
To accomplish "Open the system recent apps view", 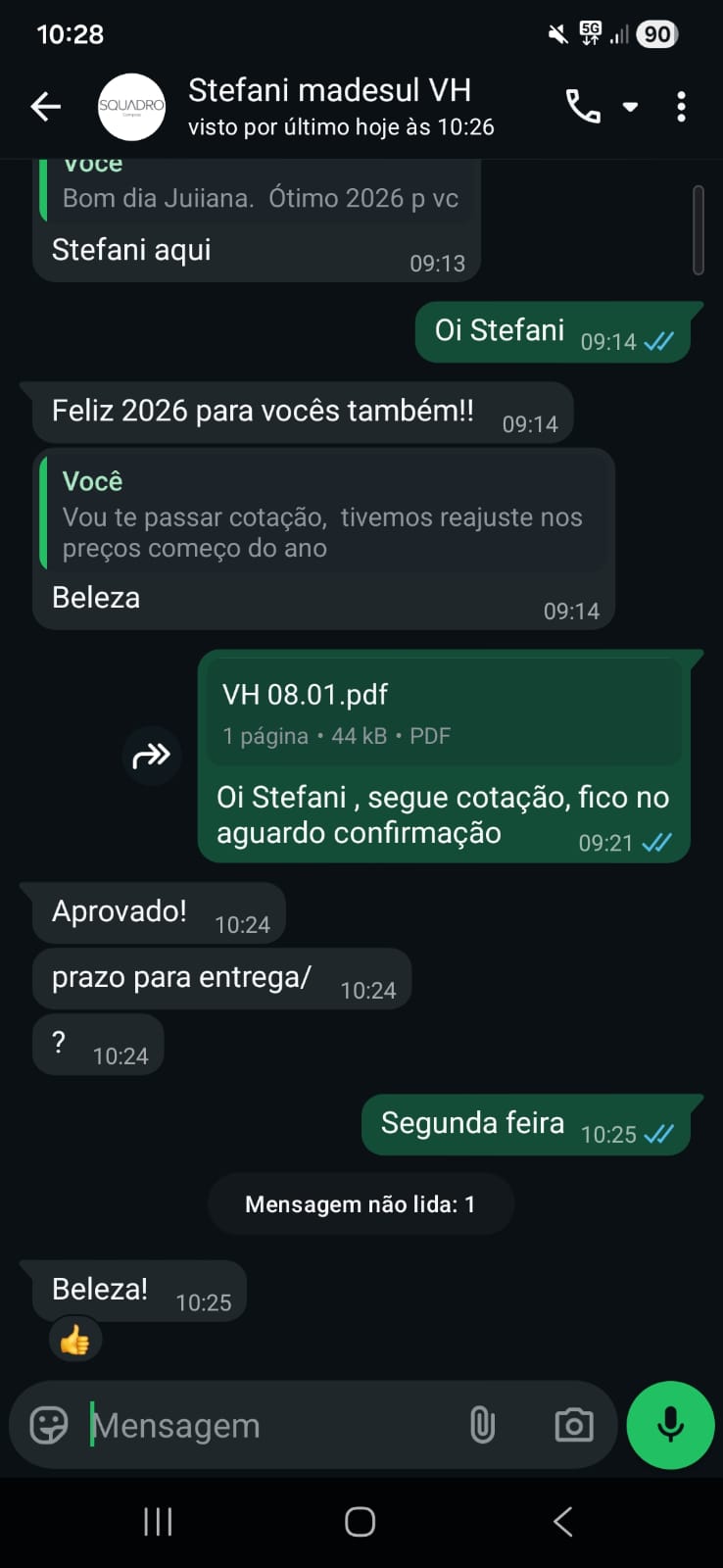I will coord(158,1521).
